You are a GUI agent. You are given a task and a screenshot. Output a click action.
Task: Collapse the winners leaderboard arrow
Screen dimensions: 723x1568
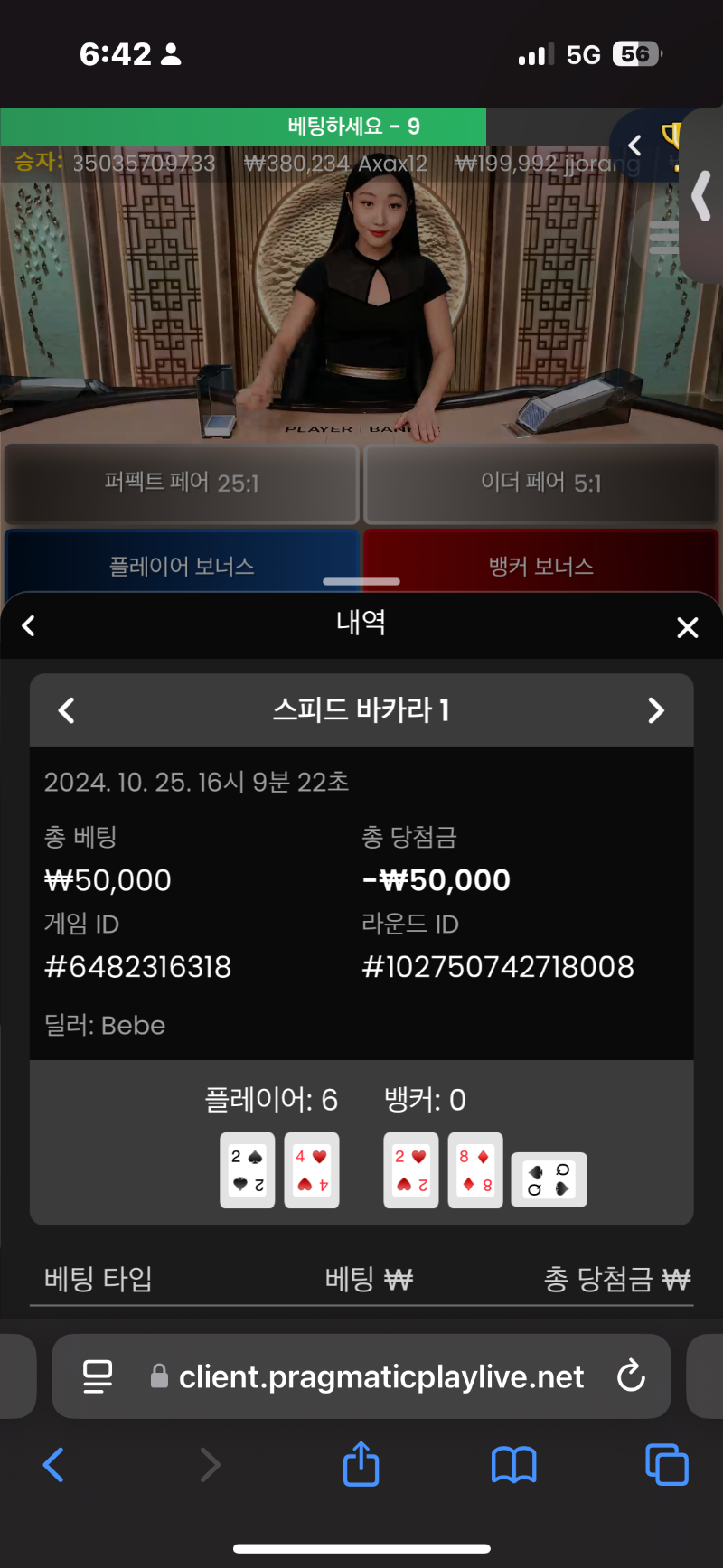[x=634, y=145]
